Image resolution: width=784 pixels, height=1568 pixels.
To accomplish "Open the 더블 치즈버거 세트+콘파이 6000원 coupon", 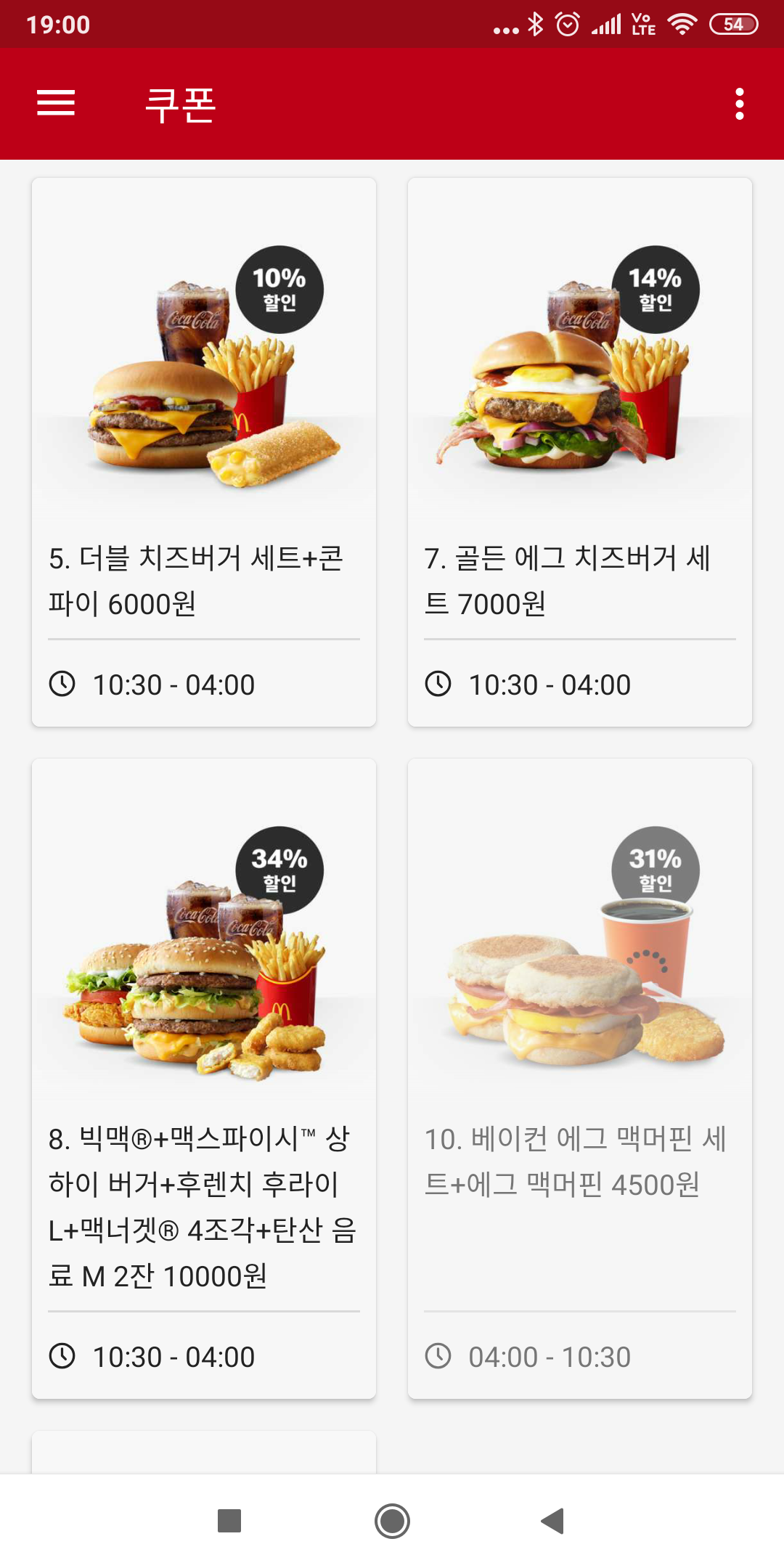I will [x=203, y=452].
